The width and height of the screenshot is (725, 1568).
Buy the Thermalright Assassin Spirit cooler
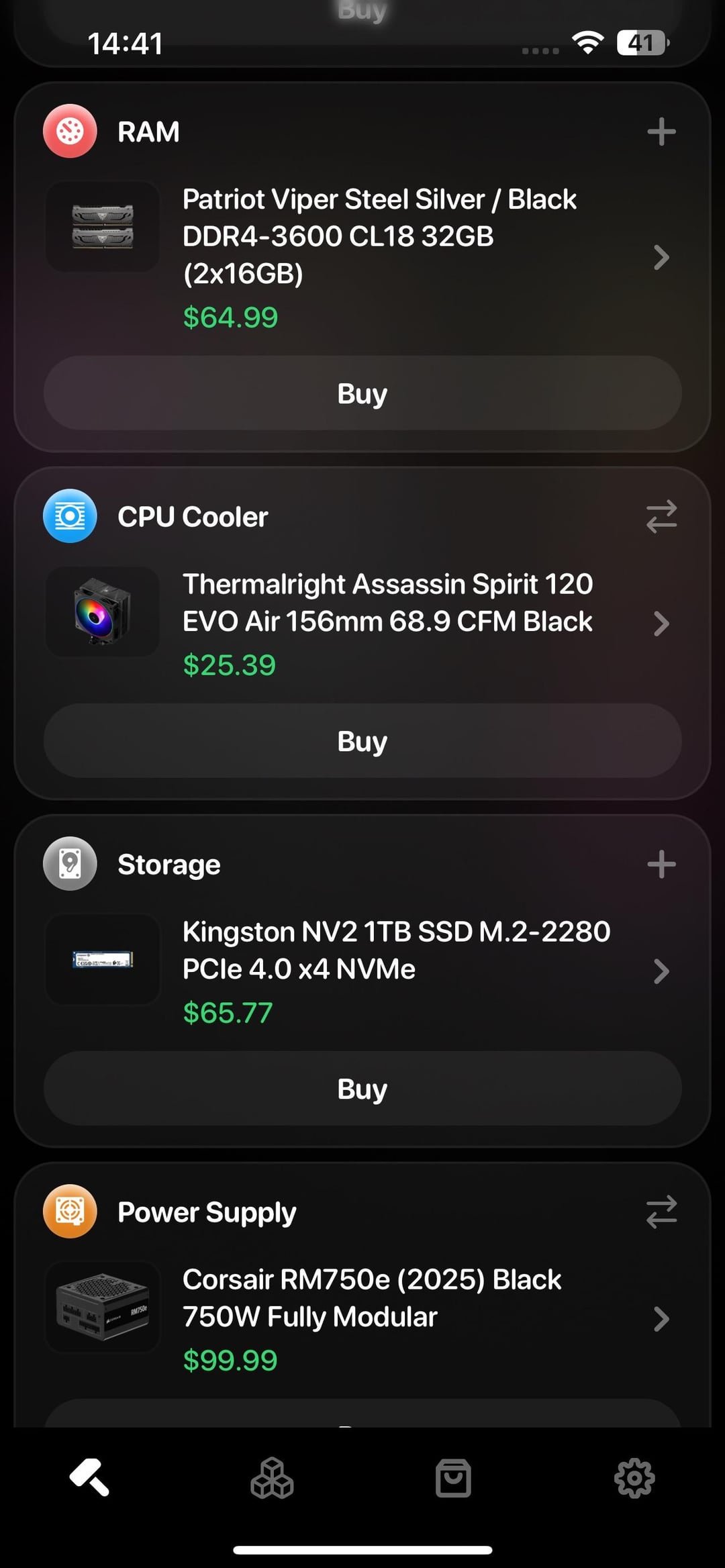click(362, 741)
